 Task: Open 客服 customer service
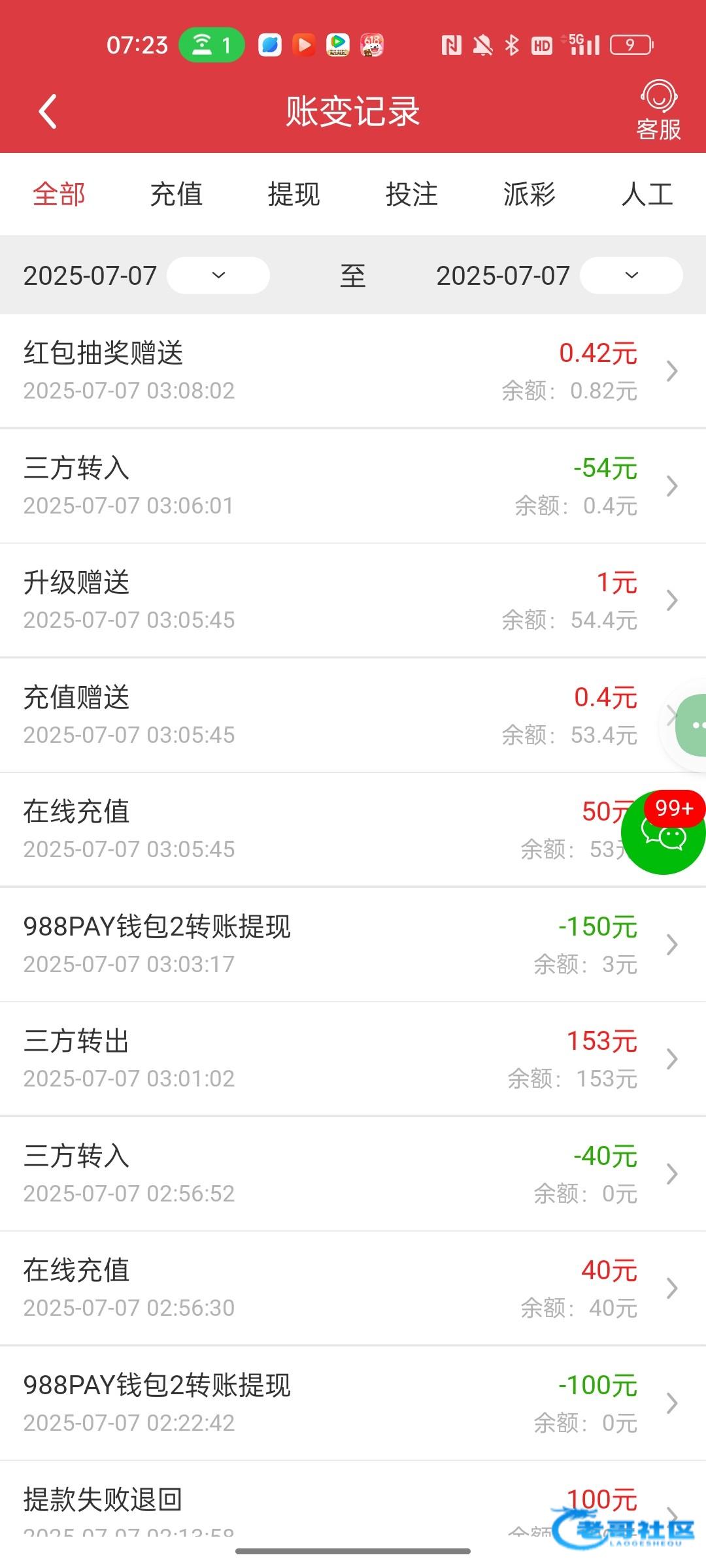(659, 110)
